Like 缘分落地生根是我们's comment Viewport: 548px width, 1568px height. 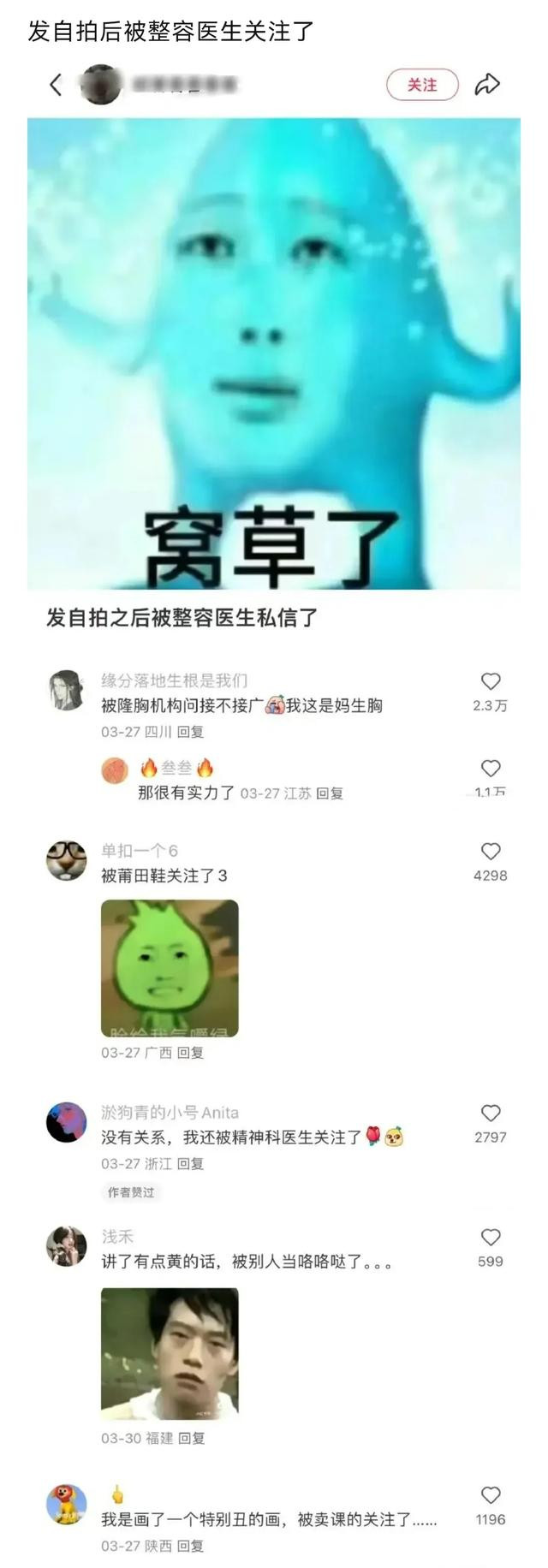pos(491,681)
